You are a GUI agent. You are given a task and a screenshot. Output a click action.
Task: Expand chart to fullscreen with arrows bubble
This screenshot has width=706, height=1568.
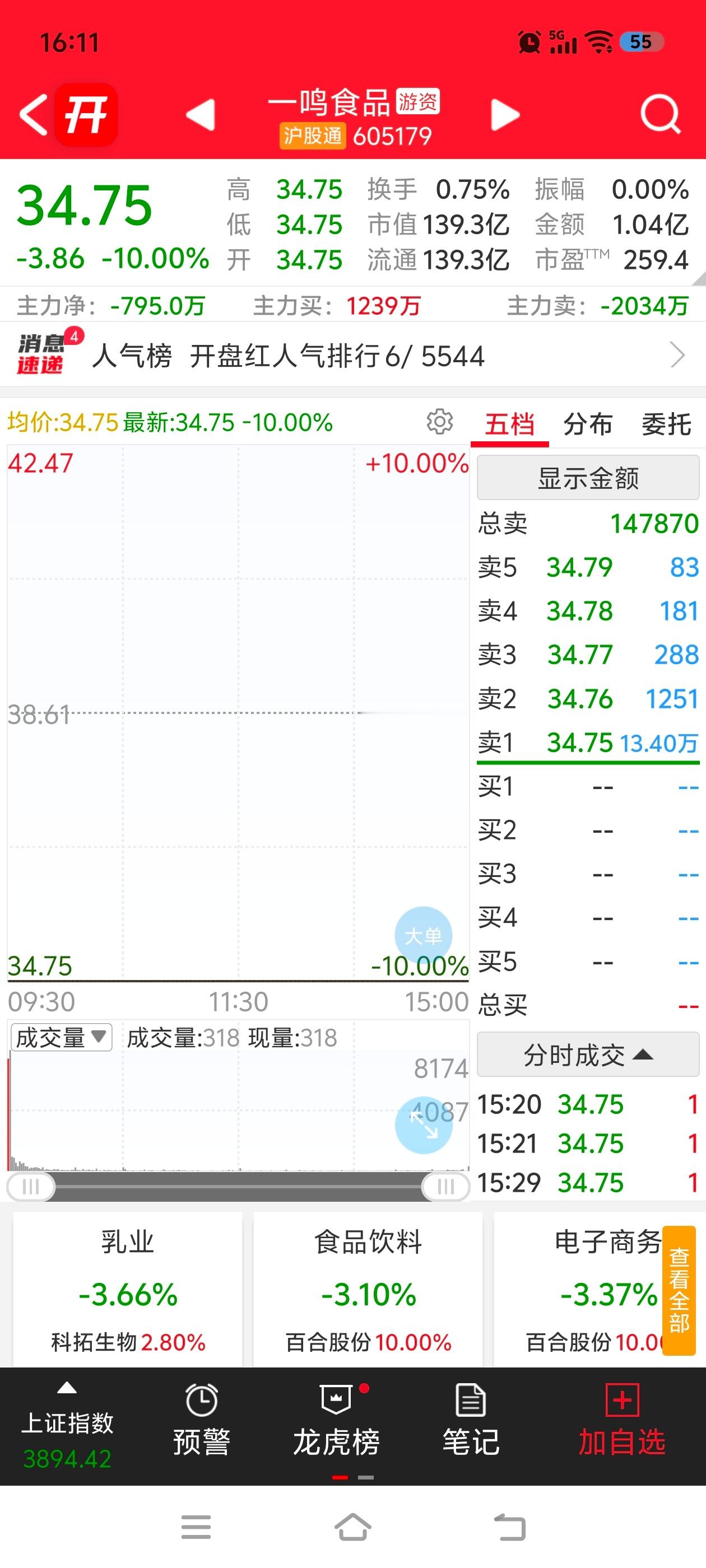tap(424, 1125)
